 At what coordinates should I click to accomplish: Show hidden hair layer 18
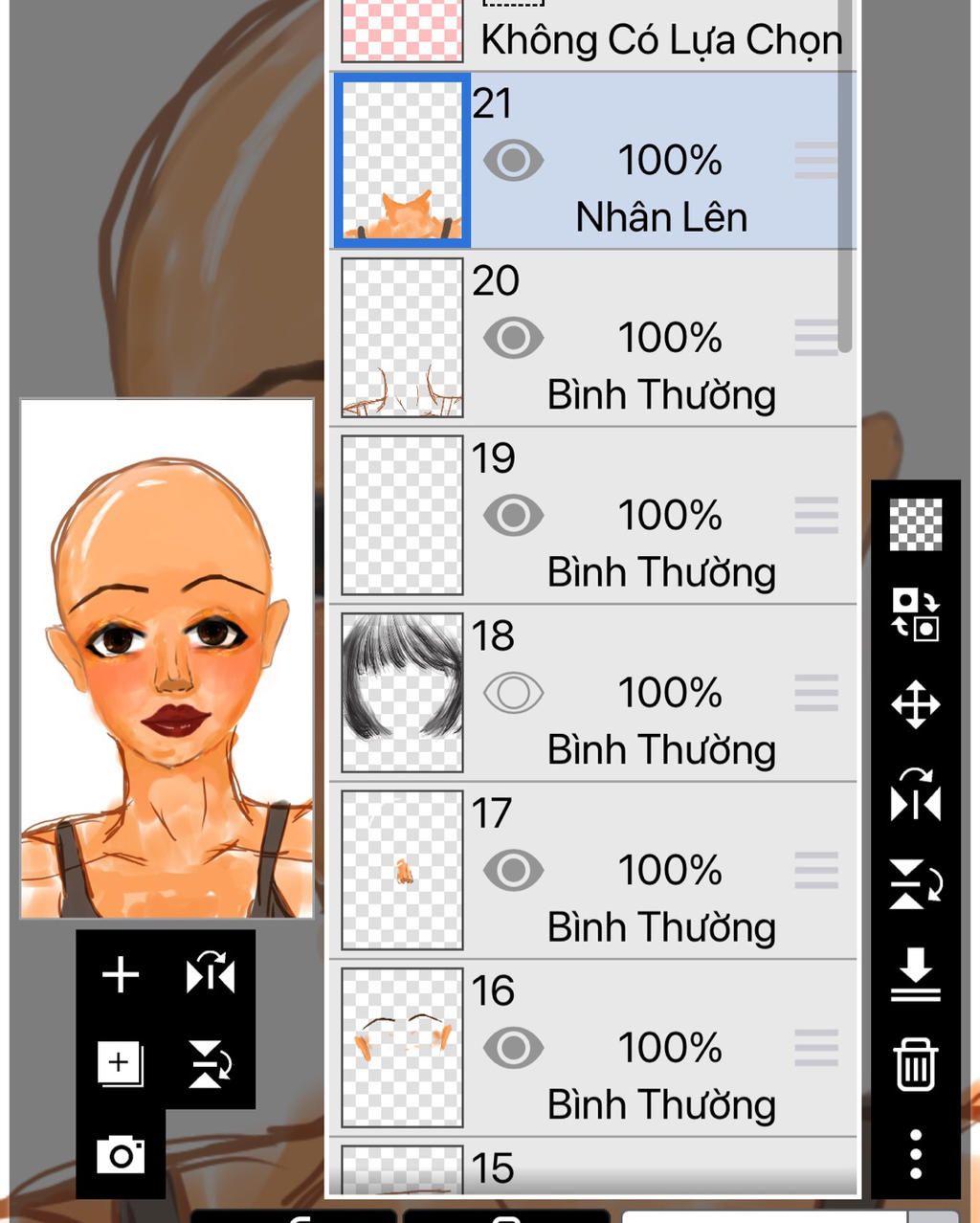513,693
